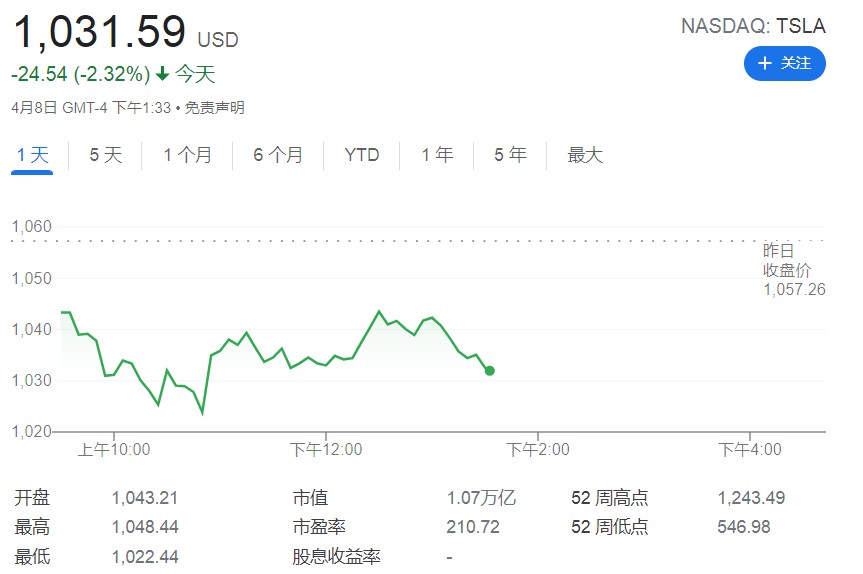863x574 pixels.
Task: Open the 5年 chart range
Action: [x=510, y=155]
